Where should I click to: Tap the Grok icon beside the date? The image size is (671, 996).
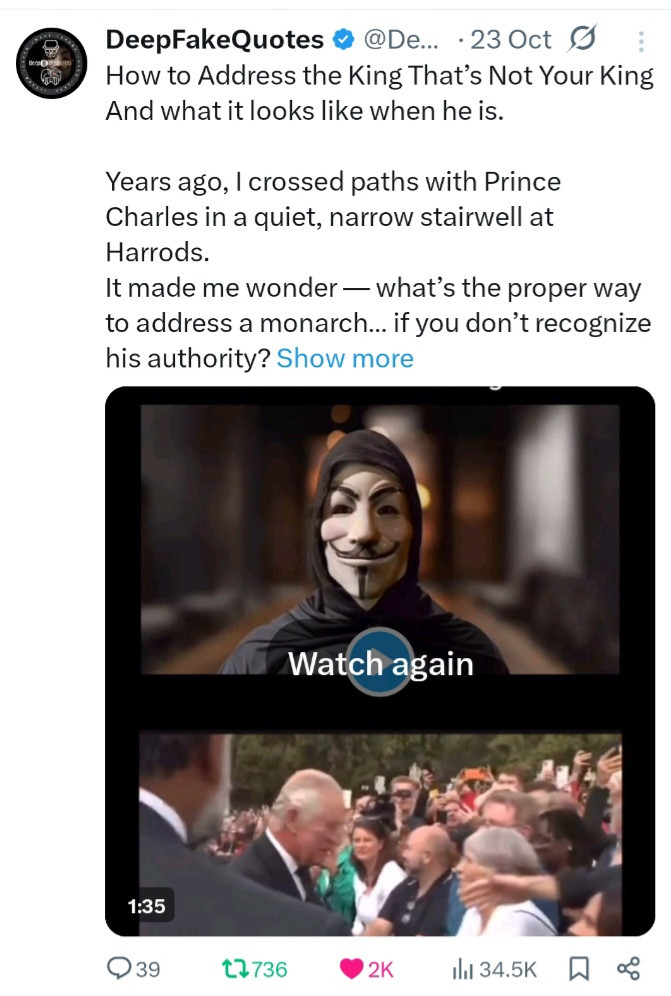pos(580,40)
